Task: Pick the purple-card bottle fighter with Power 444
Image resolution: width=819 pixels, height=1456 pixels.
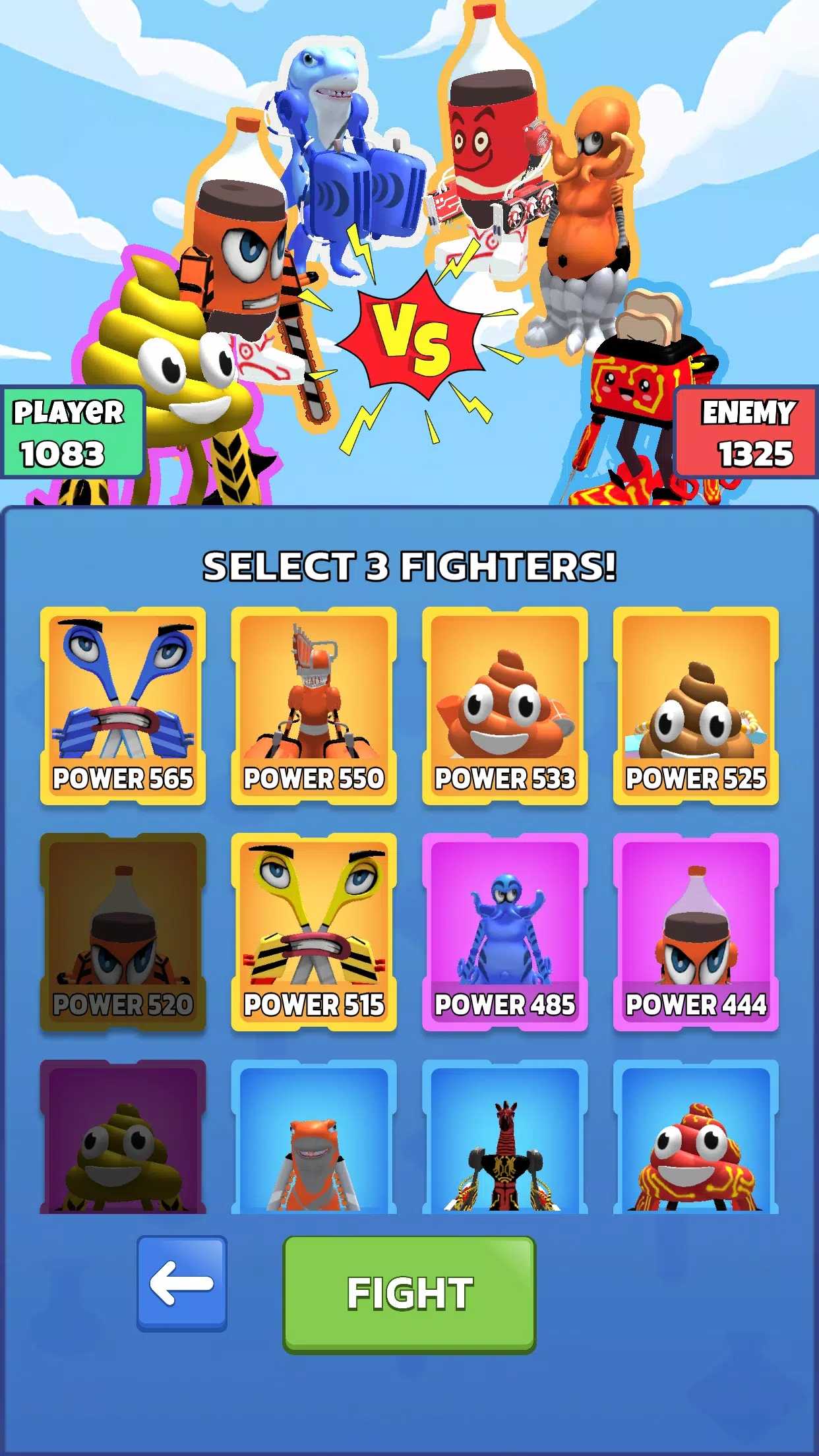Action: 696,931
